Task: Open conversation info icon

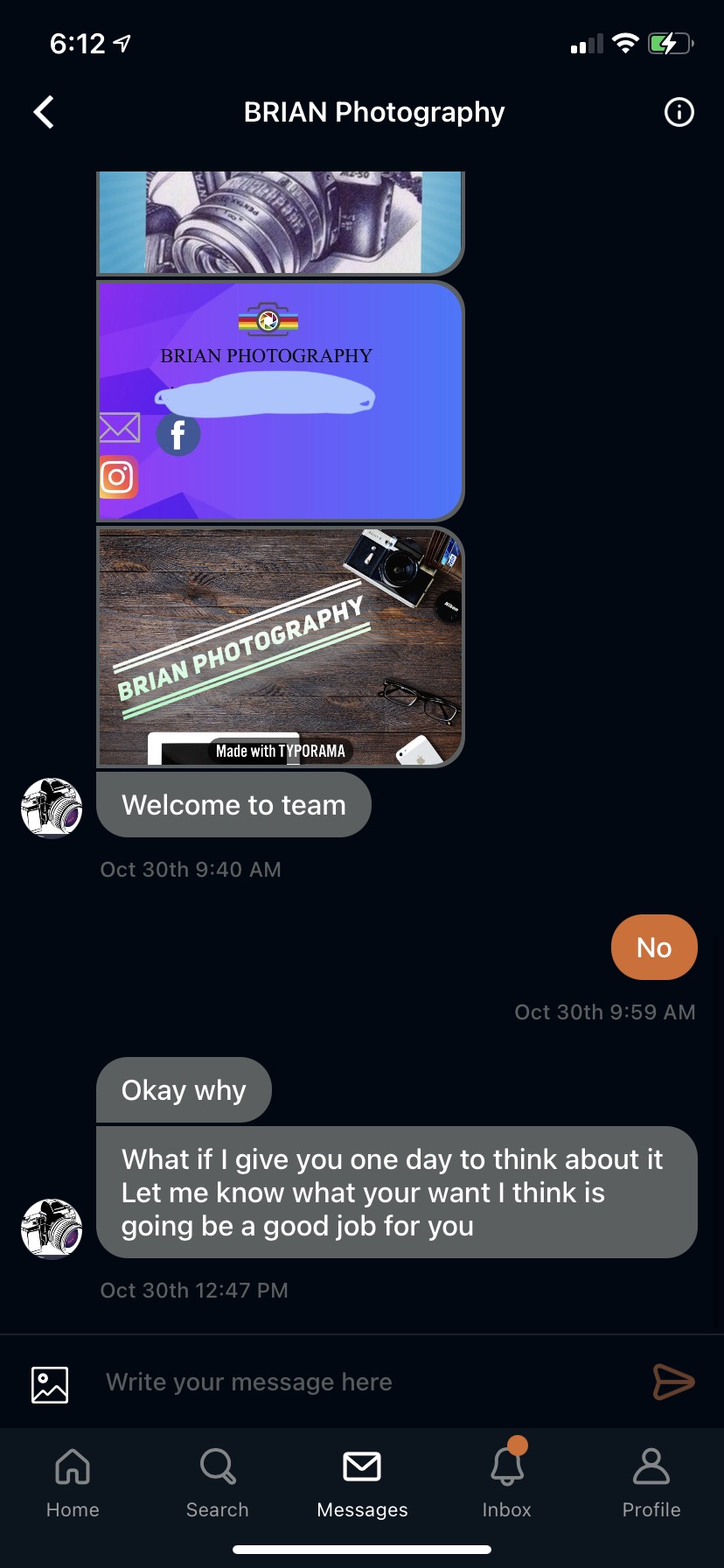Action: tap(679, 112)
